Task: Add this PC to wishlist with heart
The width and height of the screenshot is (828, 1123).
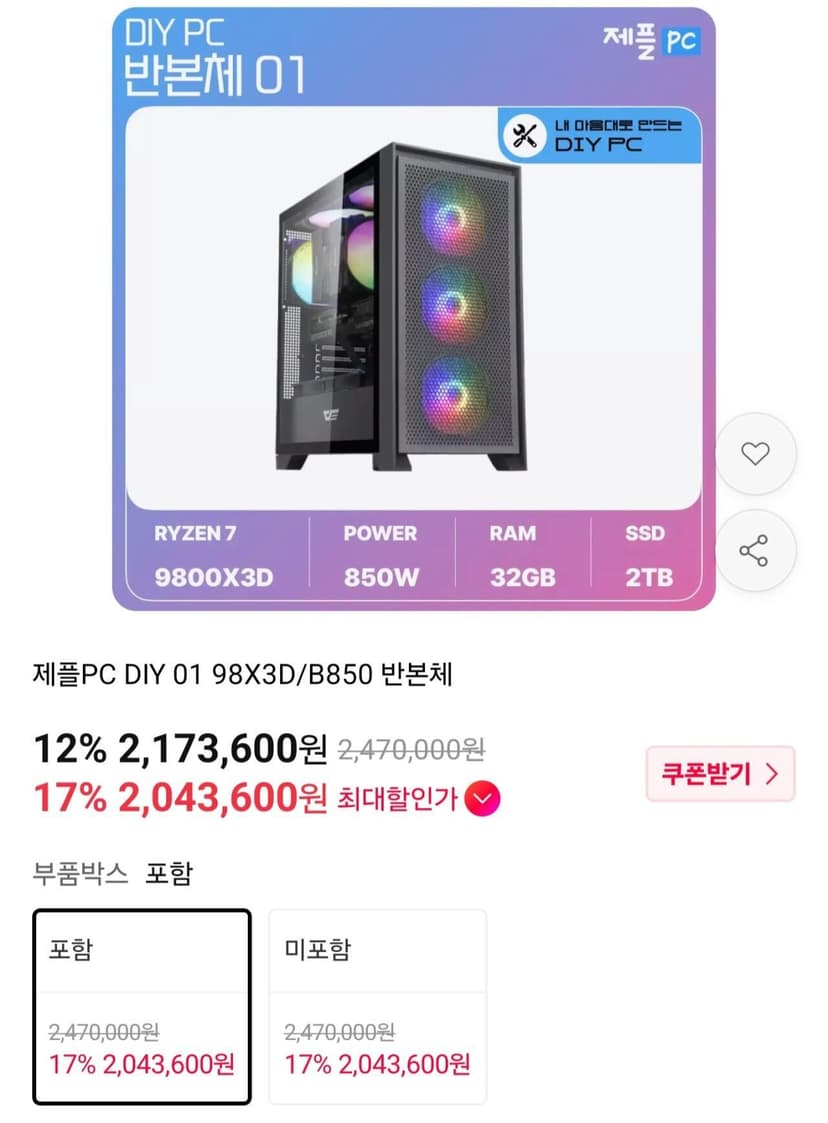Action: tap(755, 453)
